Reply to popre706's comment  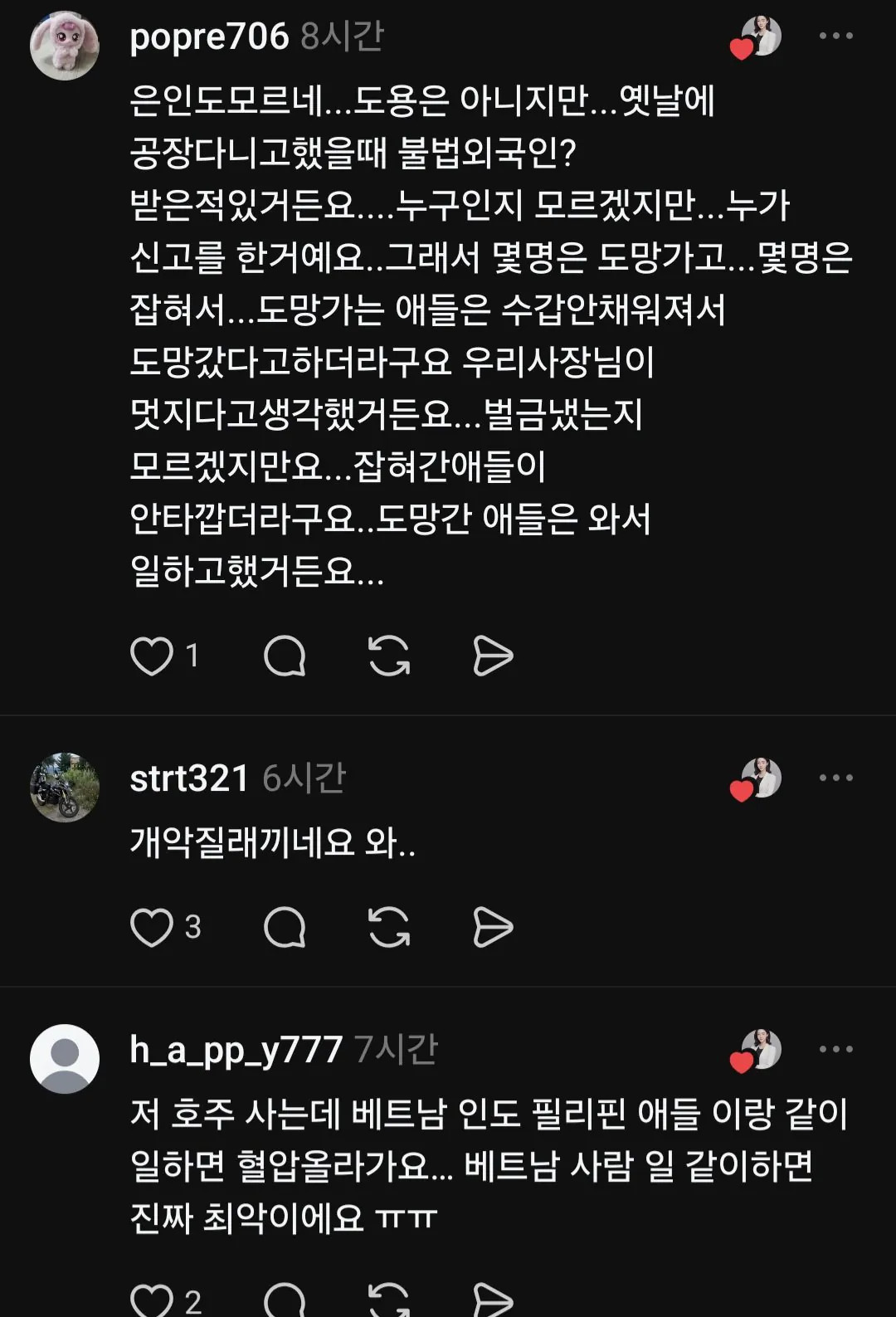pyautogui.click(x=285, y=656)
